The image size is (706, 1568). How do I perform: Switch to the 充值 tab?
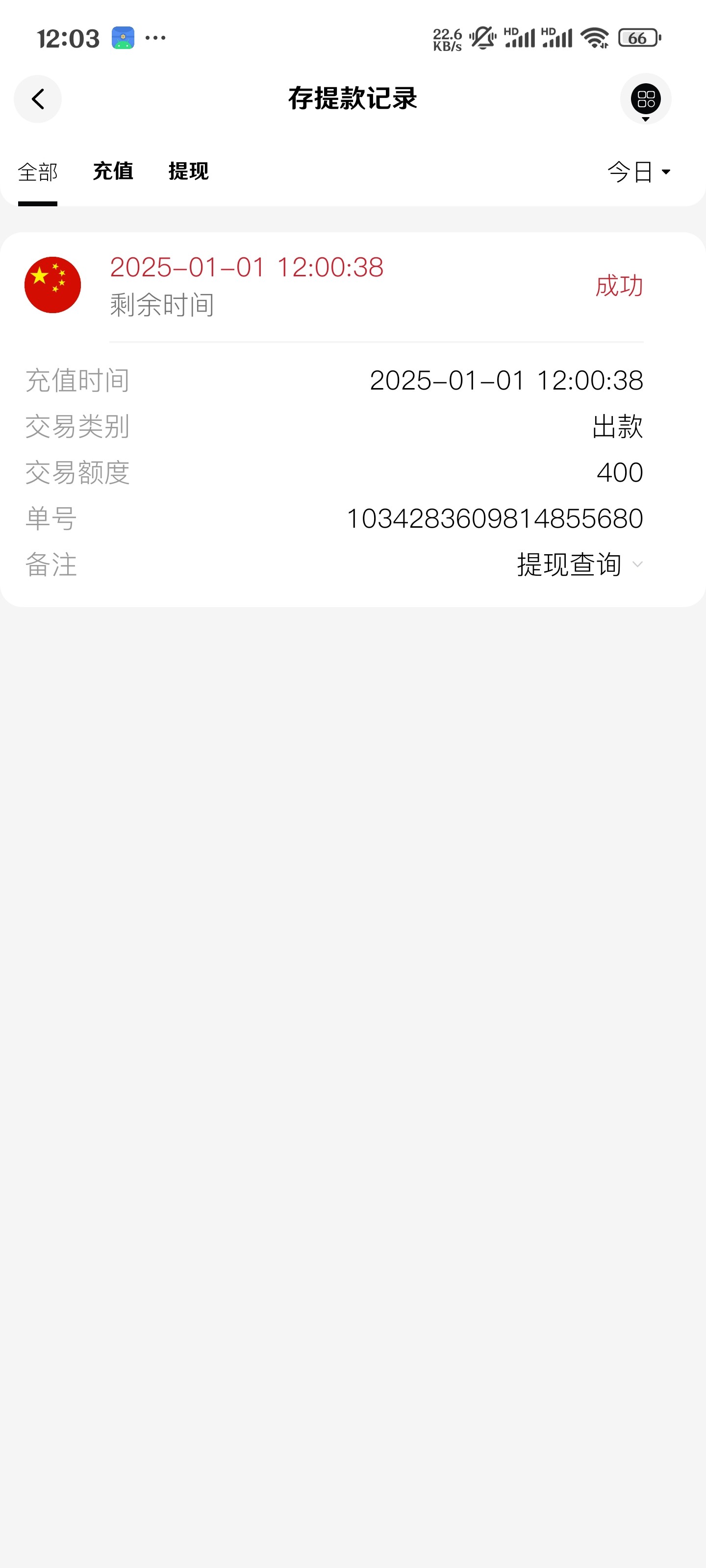[113, 171]
